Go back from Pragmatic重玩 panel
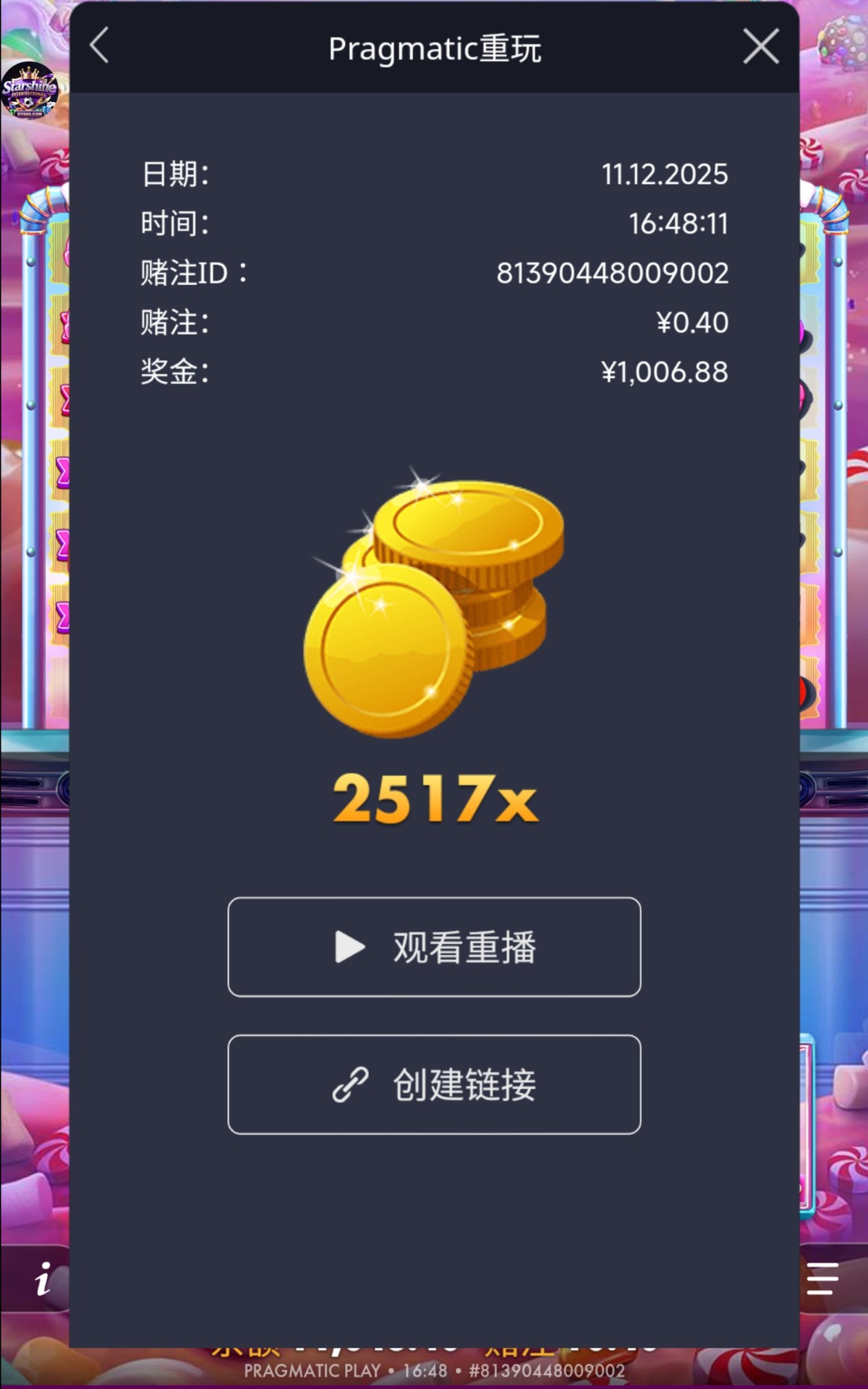The height and width of the screenshot is (1389, 868). point(100,46)
